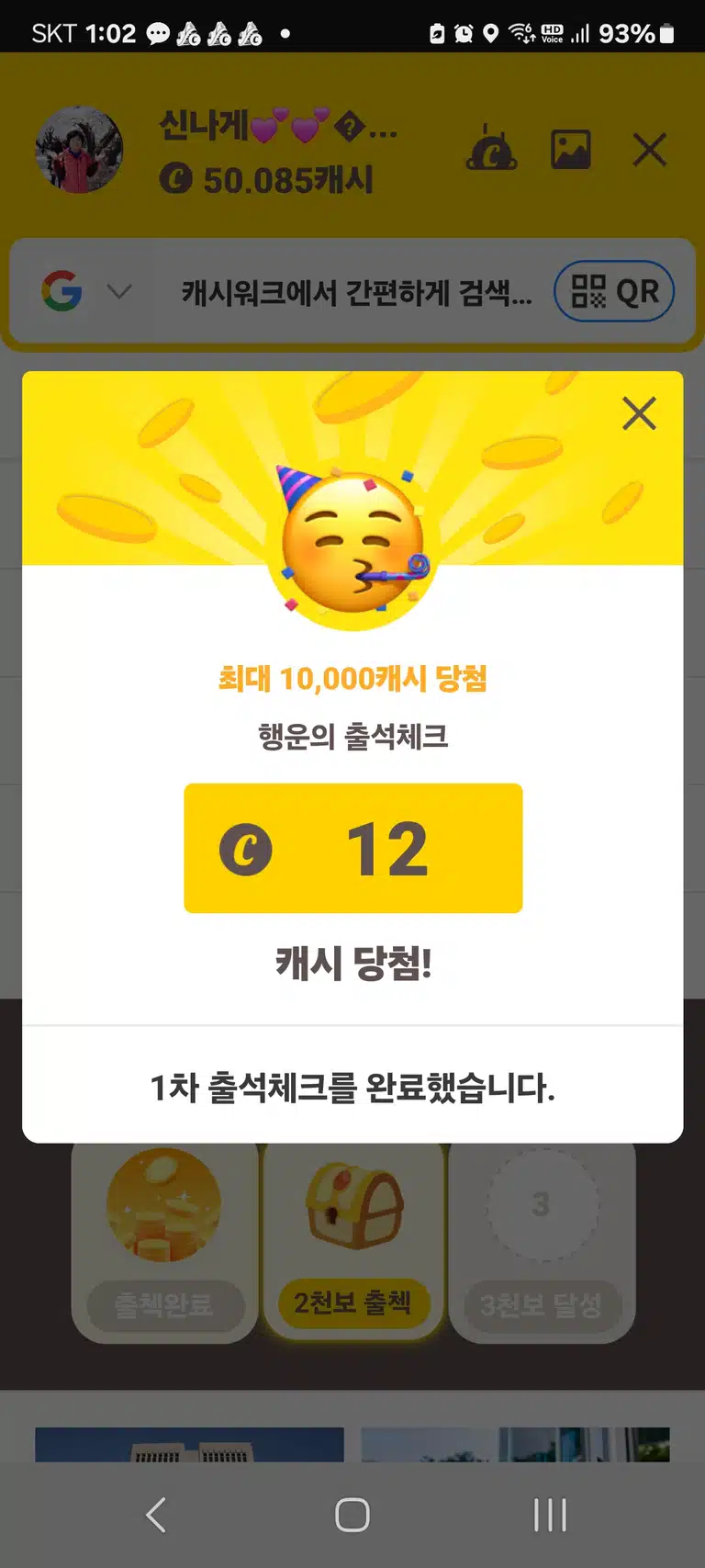Image resolution: width=705 pixels, height=1568 pixels.
Task: Open the QR scanner button
Action: coord(614,292)
